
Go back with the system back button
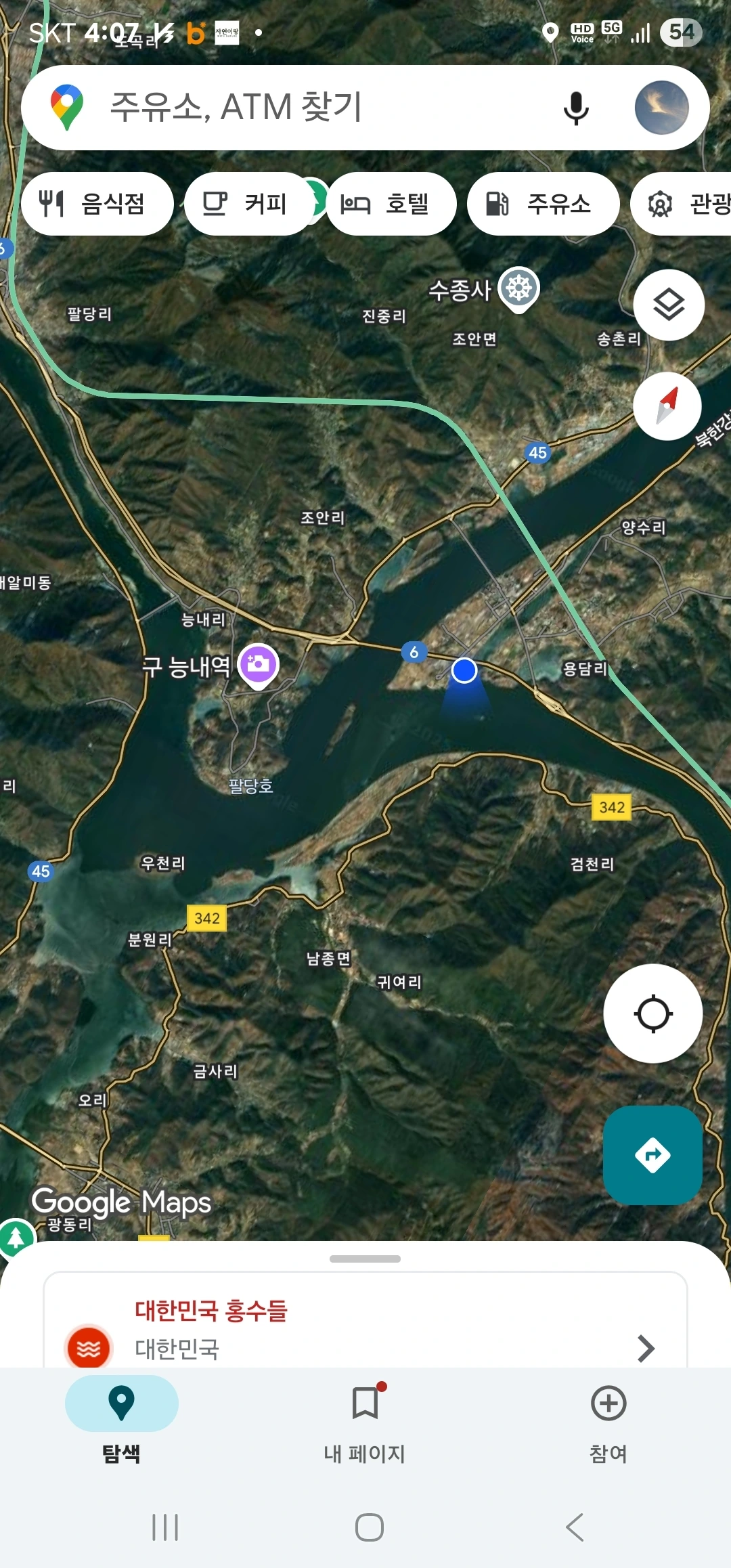click(x=575, y=1527)
